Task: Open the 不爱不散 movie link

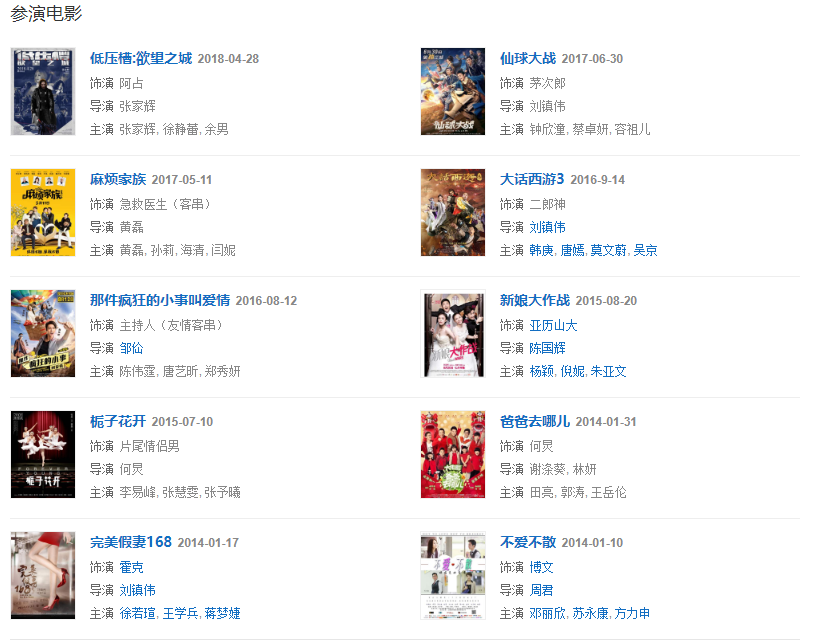Action: (x=527, y=542)
